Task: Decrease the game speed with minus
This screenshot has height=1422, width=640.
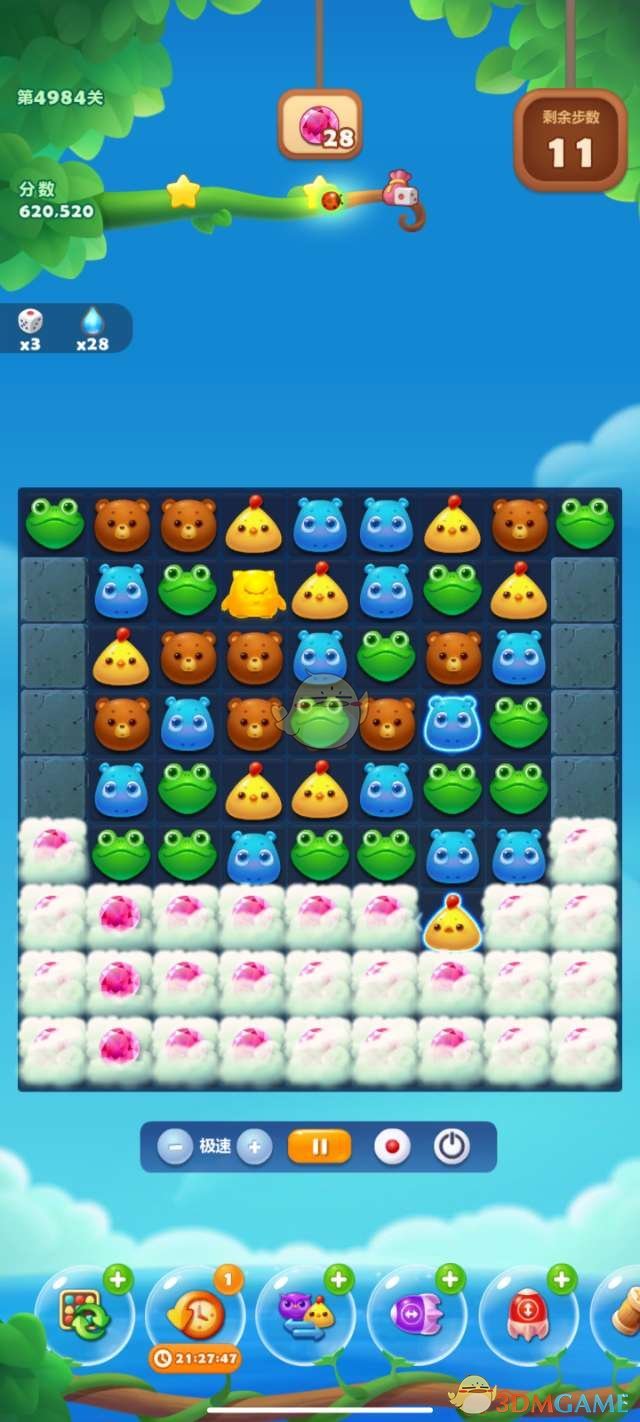Action: point(175,1147)
